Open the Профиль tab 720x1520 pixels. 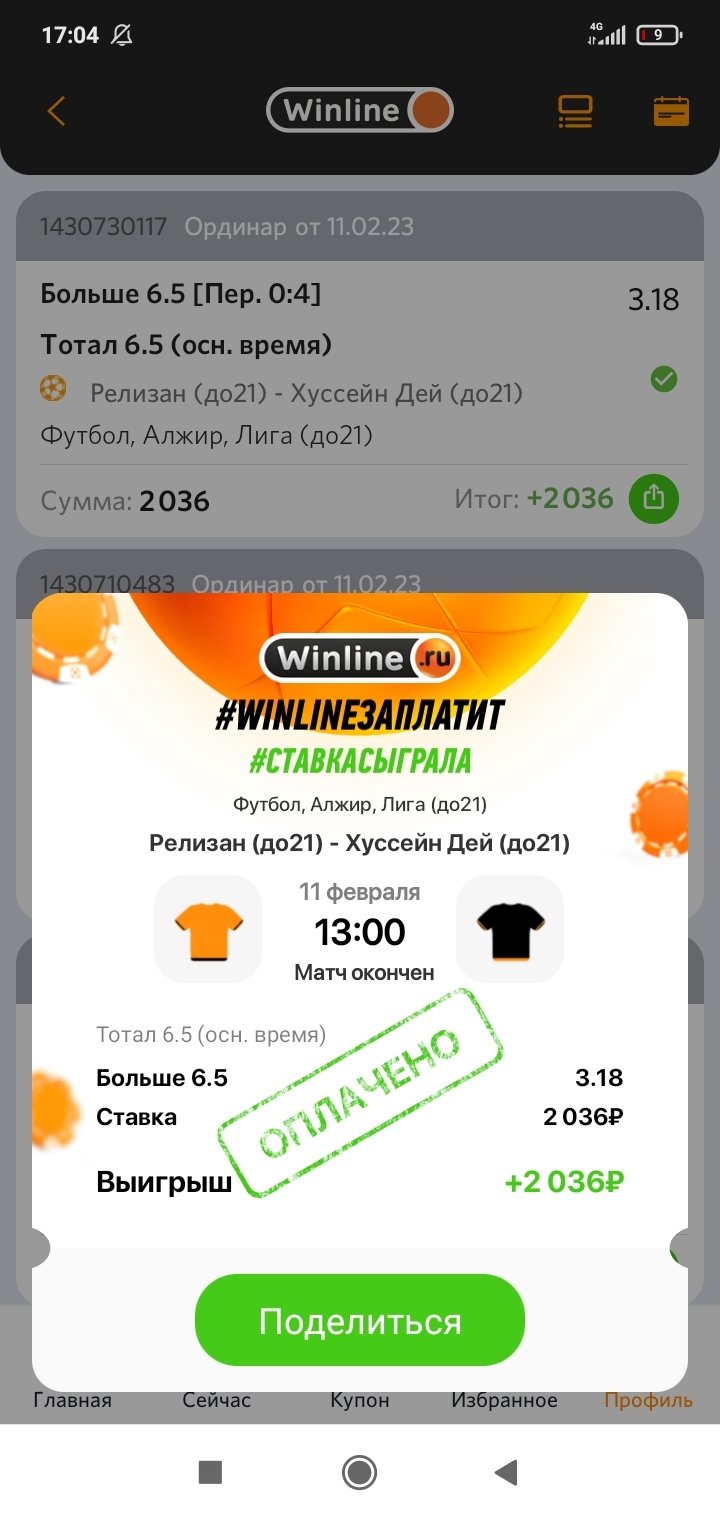coord(648,1400)
